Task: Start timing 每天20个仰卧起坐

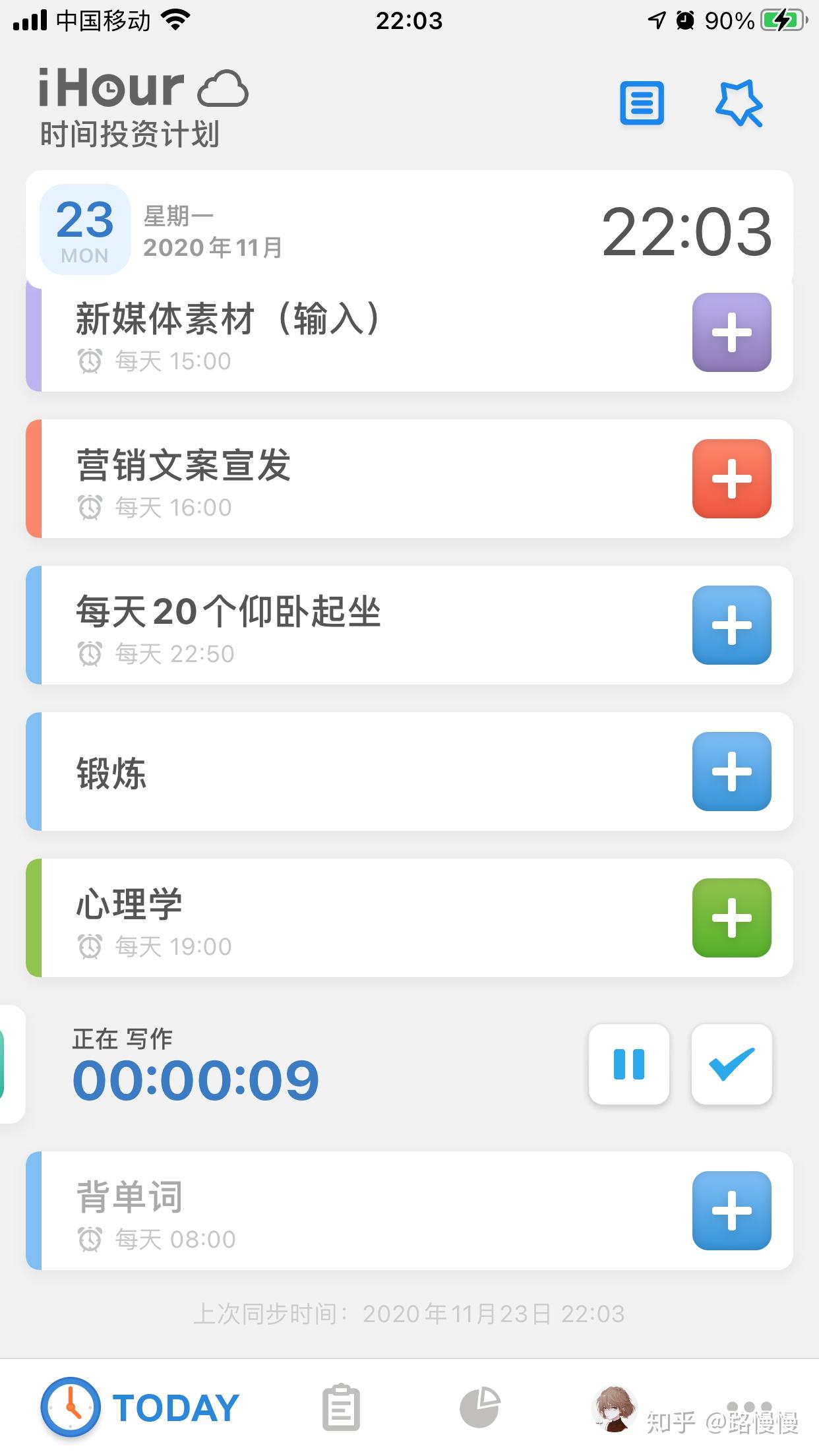Action: pyautogui.click(x=731, y=626)
